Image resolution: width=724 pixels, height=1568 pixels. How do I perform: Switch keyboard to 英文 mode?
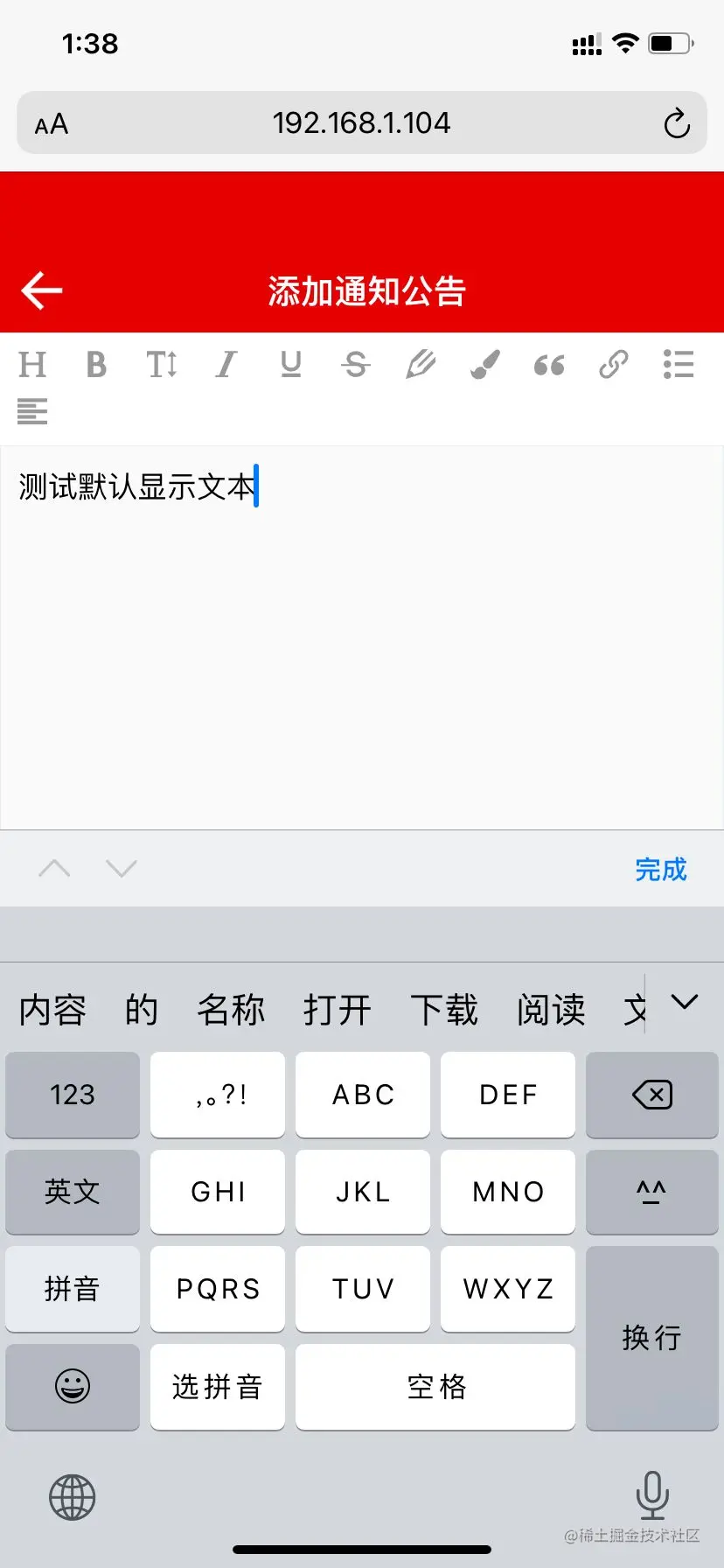click(73, 1192)
